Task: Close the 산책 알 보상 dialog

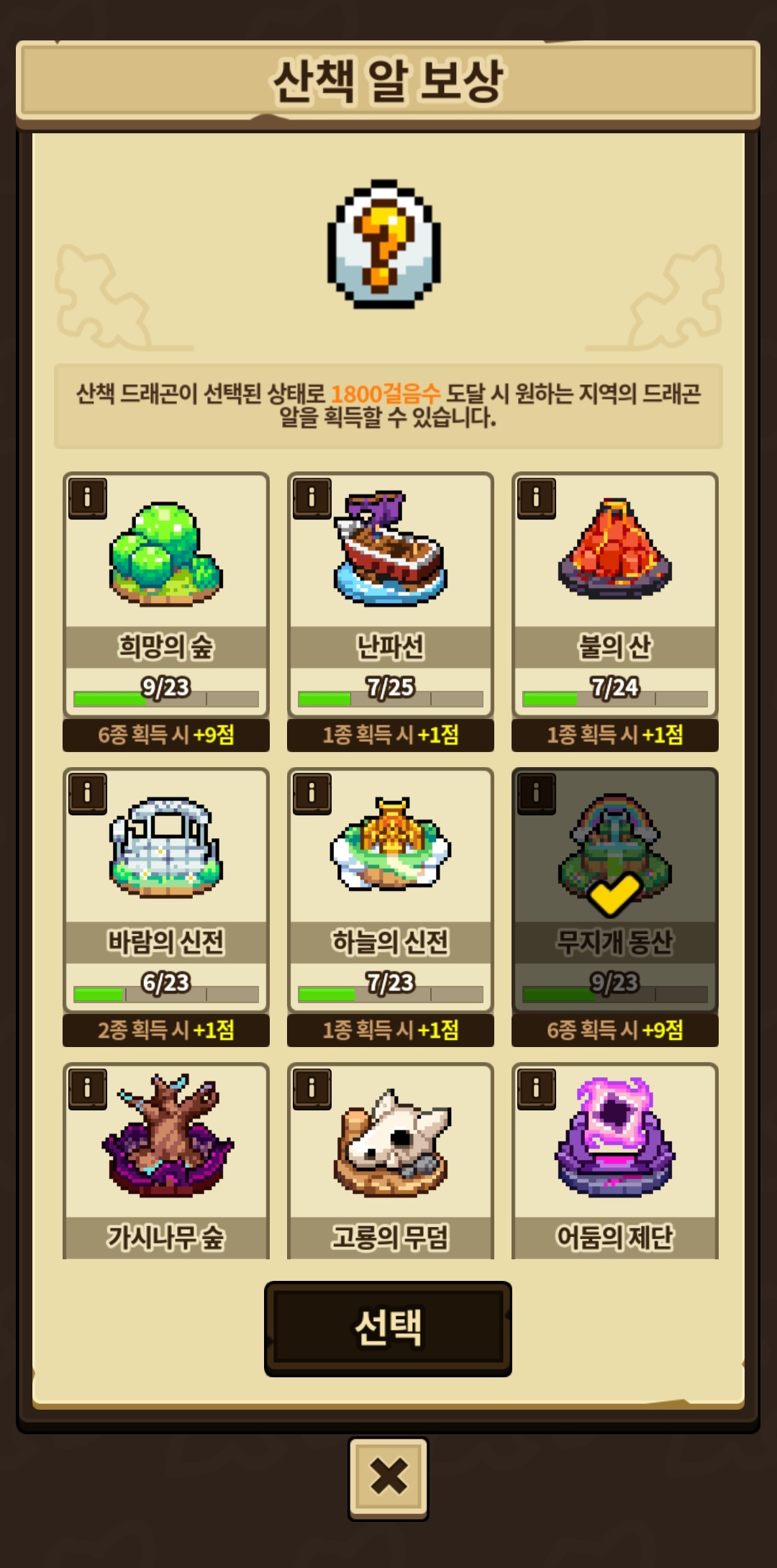Action: click(388, 1478)
